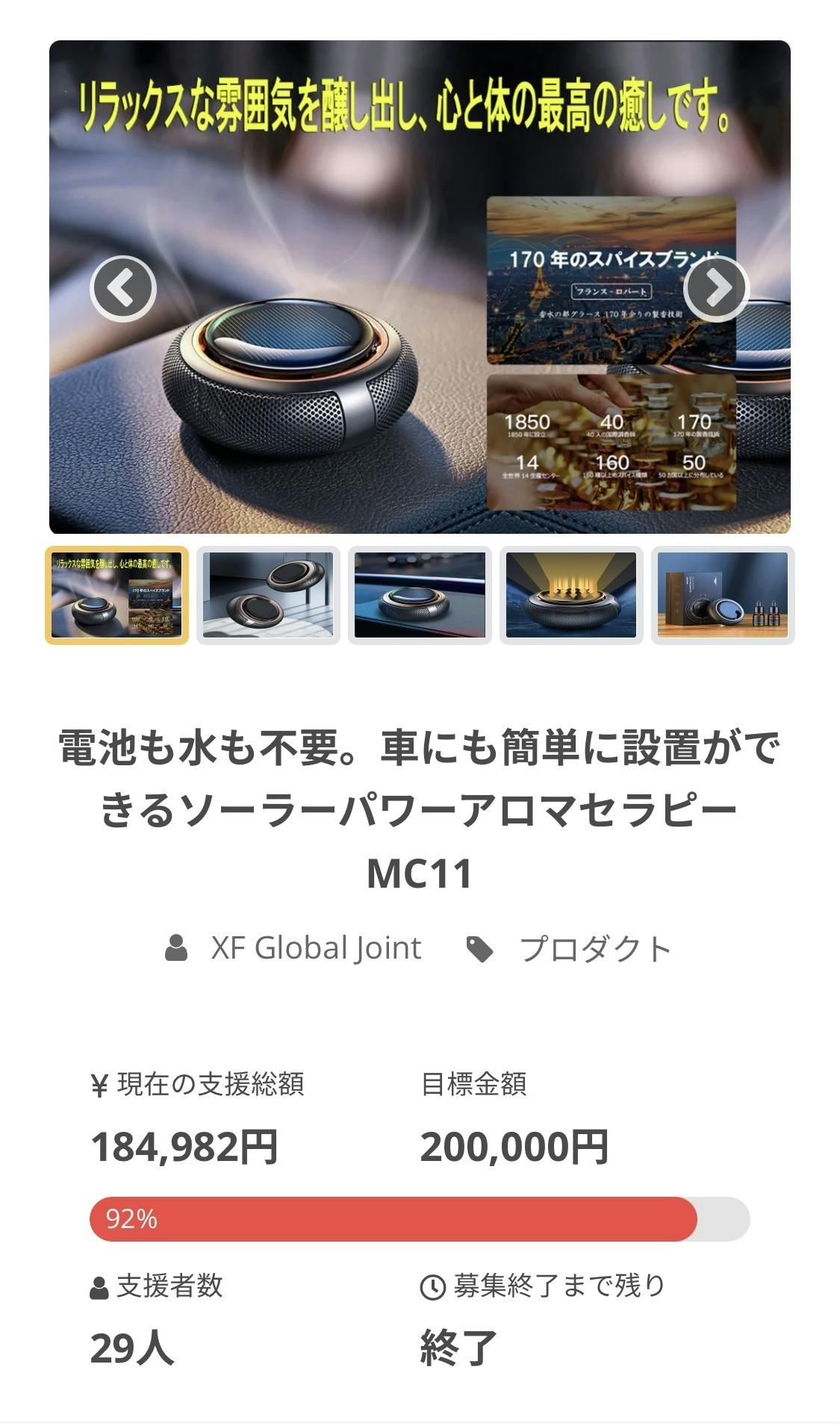Image resolution: width=840 pixels, height=1426 pixels.
Task: Show the previous carousel image
Action: [123, 289]
